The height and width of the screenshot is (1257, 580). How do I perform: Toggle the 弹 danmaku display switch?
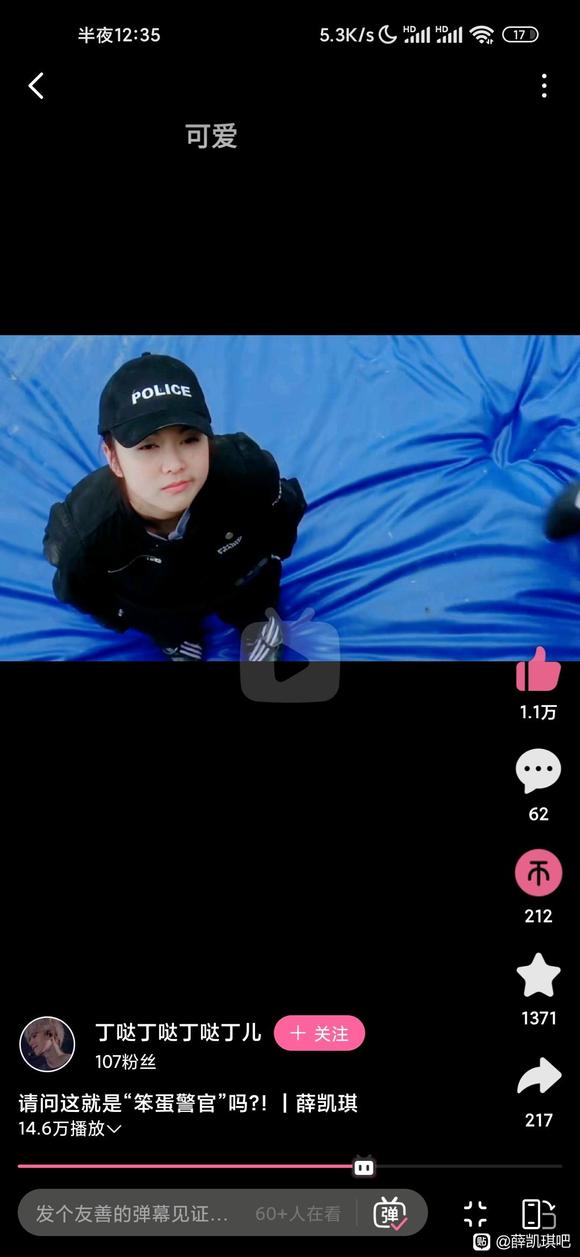(390, 1213)
